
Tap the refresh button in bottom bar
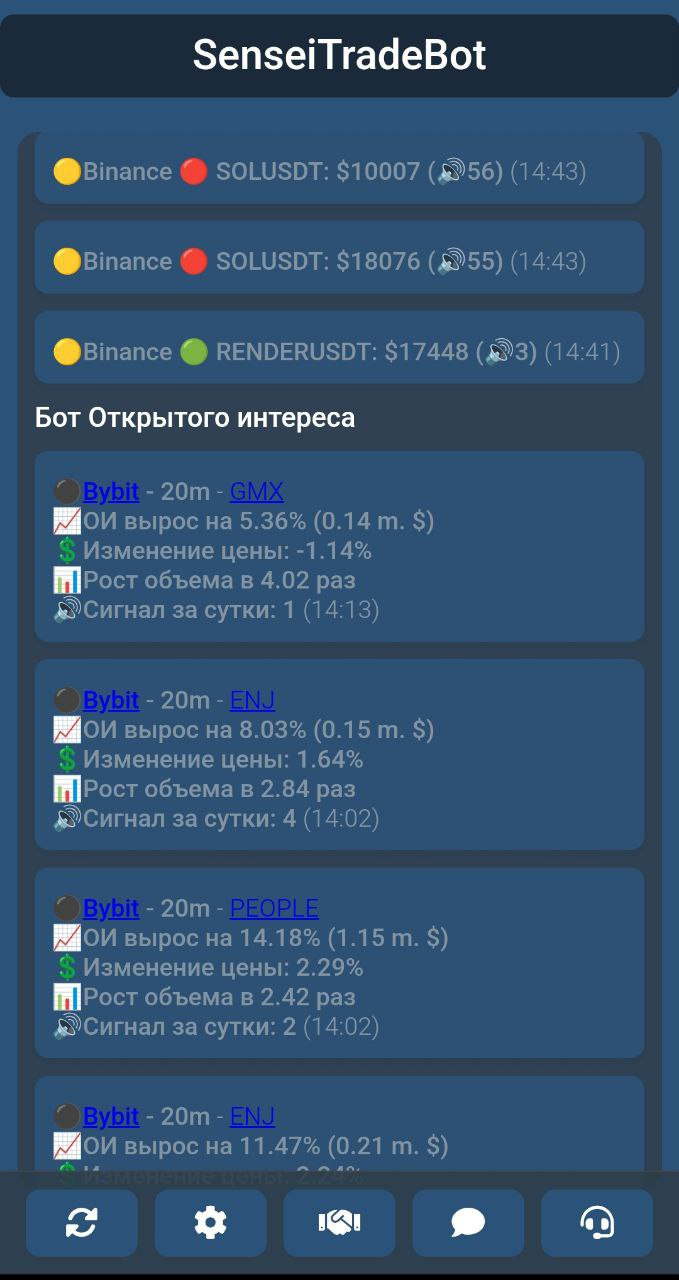tap(82, 1223)
